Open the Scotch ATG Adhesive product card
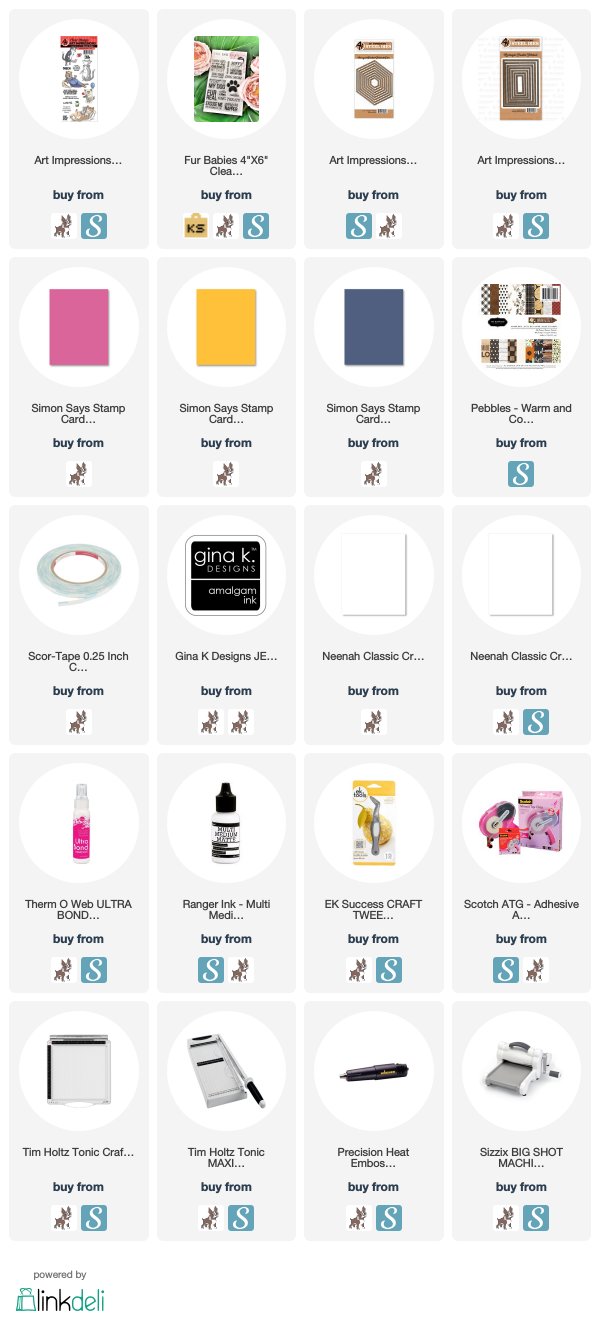 point(521,873)
